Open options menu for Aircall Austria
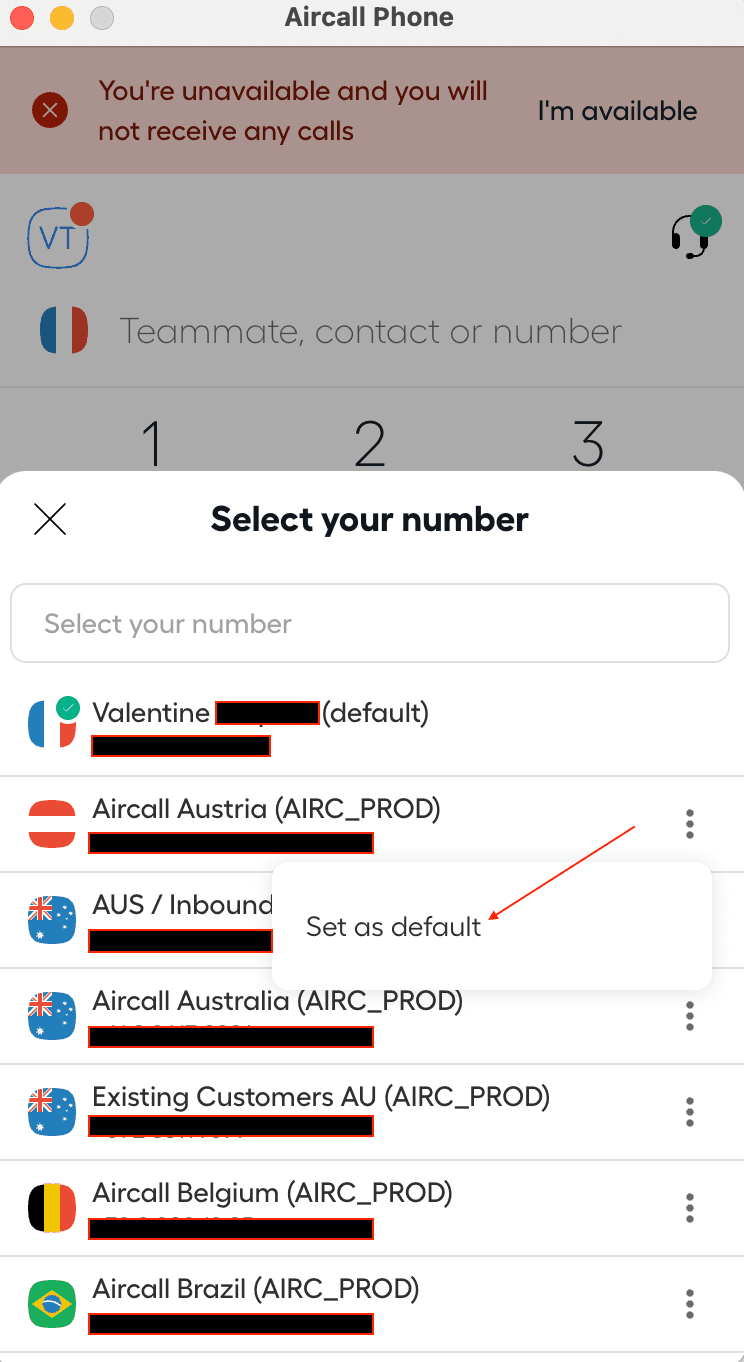 [x=690, y=824]
